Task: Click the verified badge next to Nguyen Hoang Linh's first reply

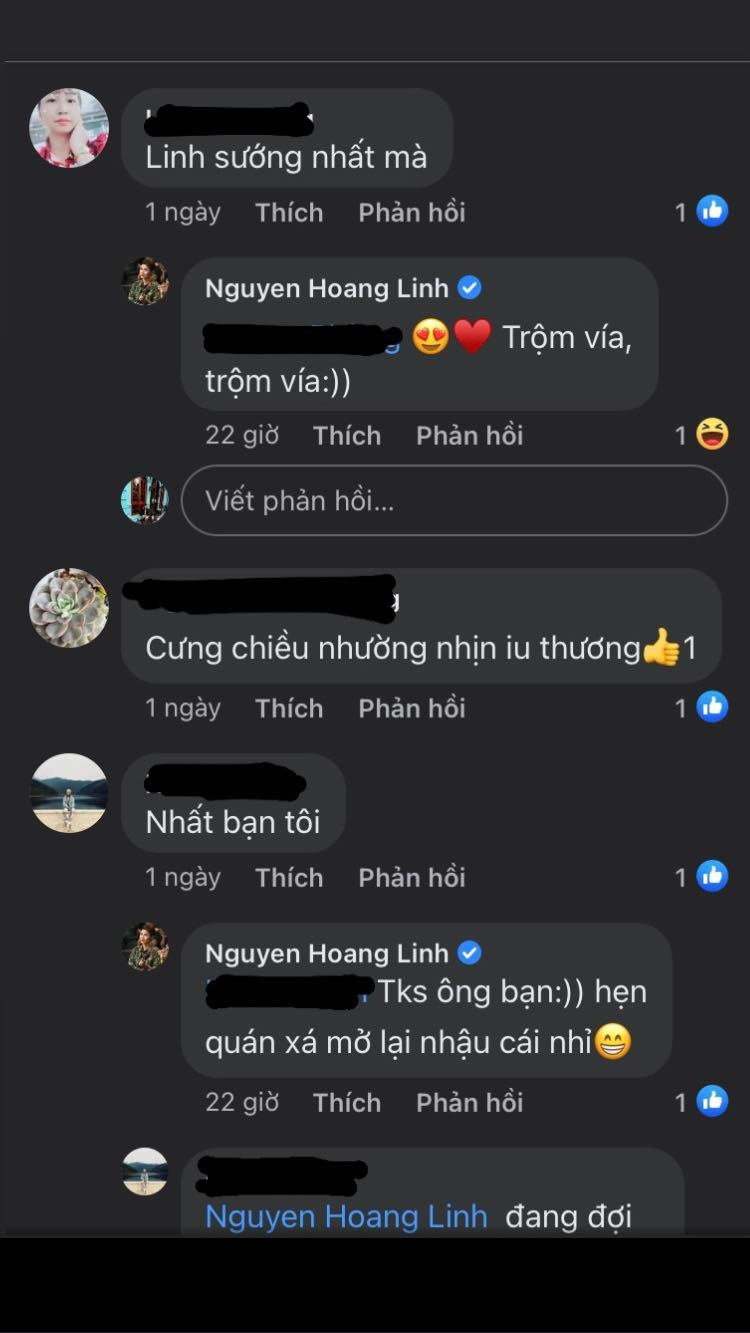Action: click(470, 287)
